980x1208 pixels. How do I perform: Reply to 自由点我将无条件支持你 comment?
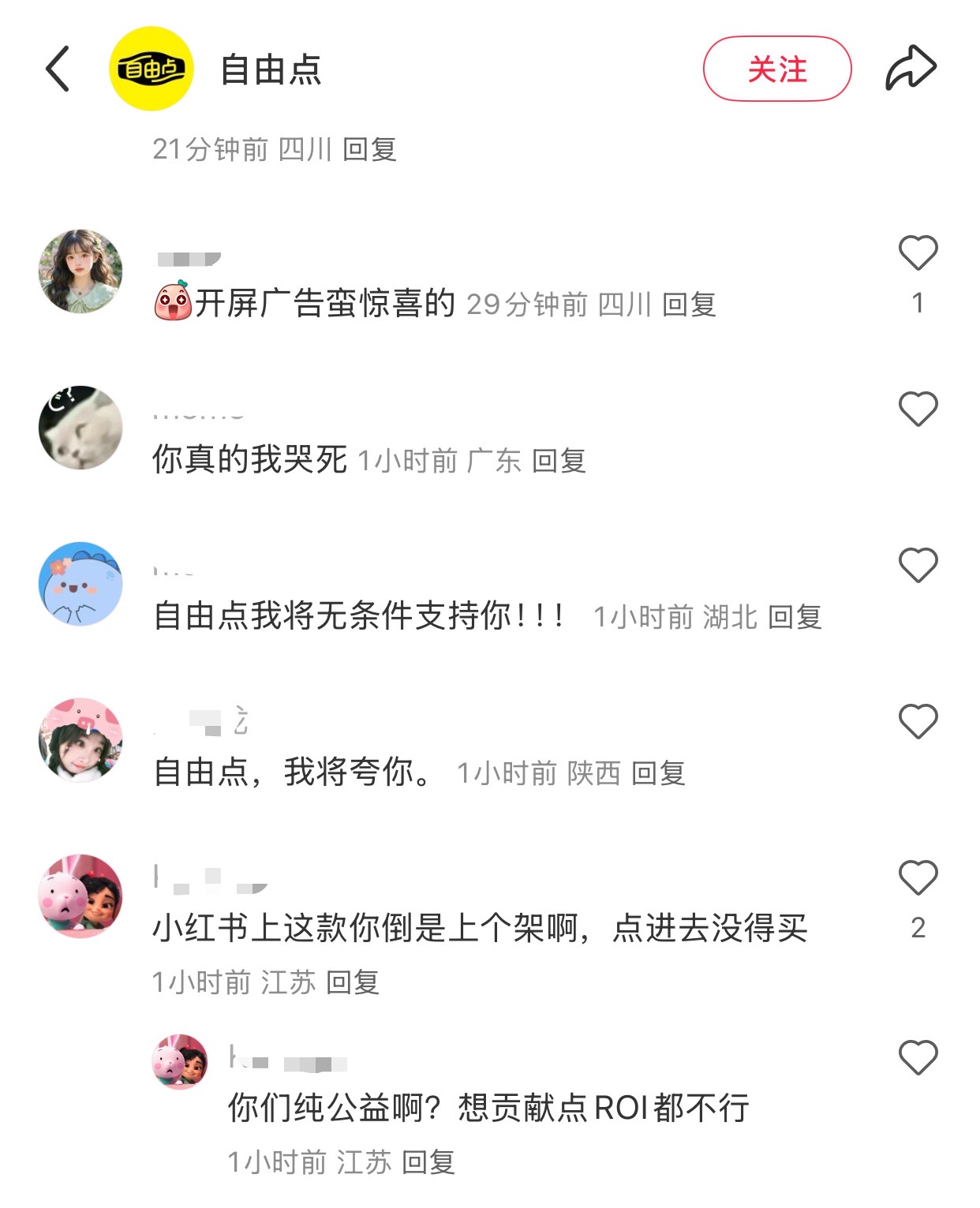(795, 617)
